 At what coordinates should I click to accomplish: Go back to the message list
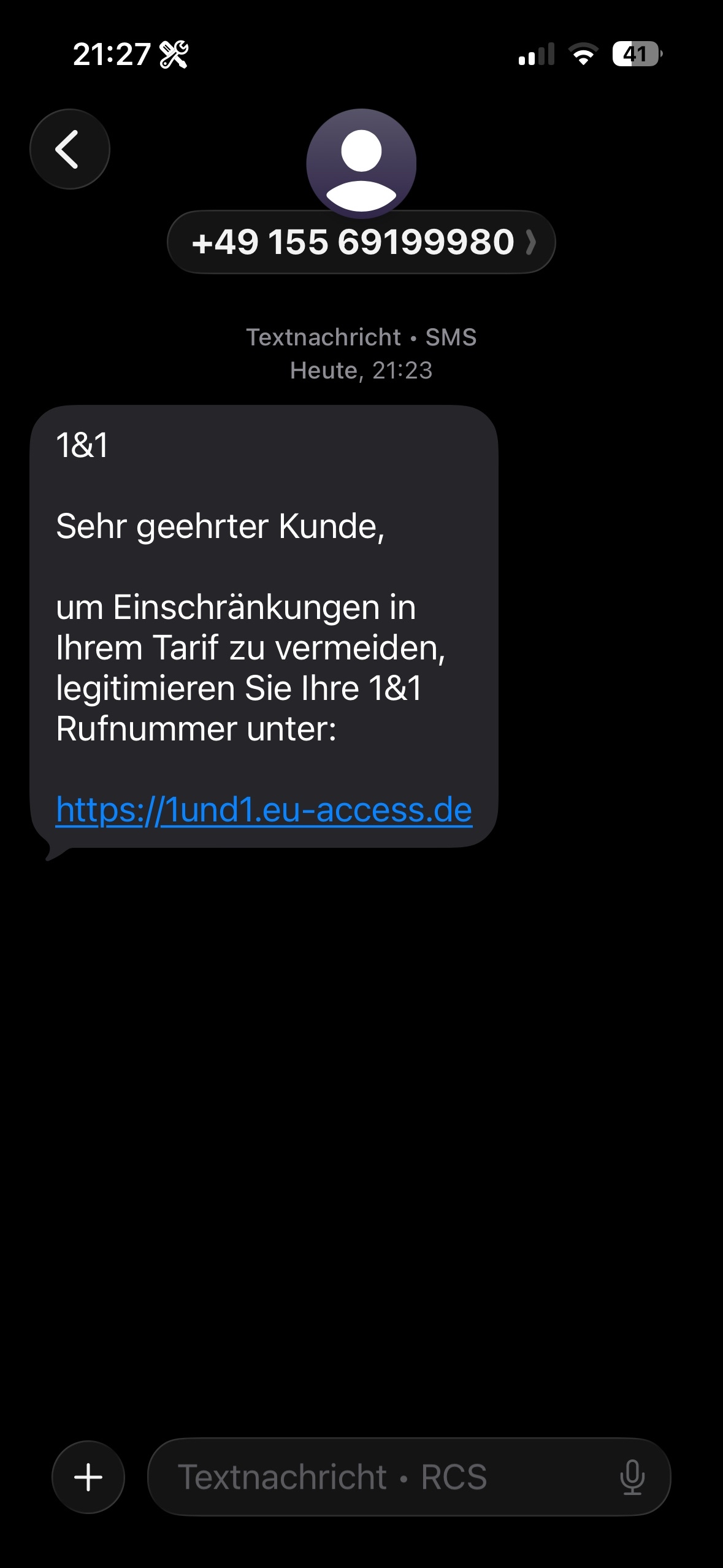pos(69,149)
